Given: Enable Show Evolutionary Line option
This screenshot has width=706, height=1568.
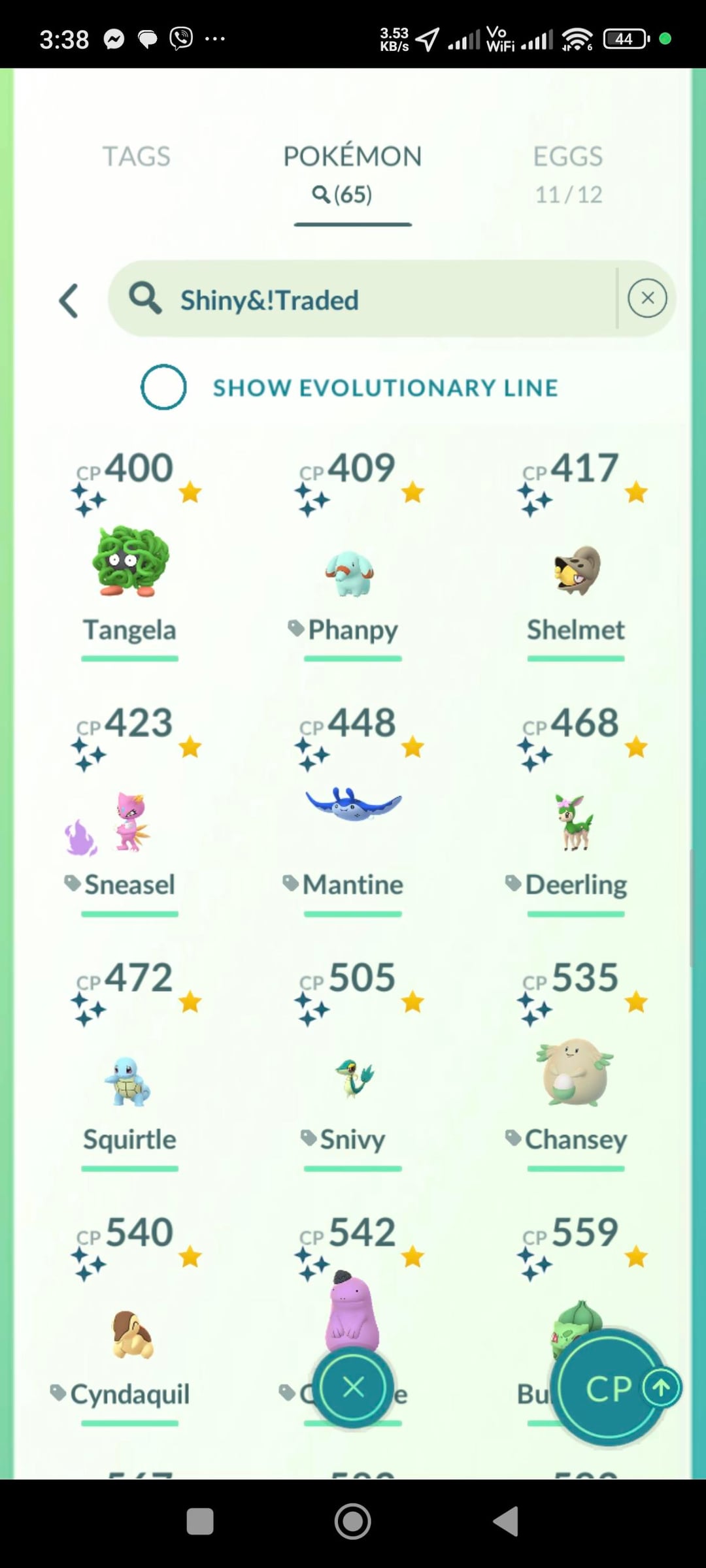Looking at the screenshot, I should 163,387.
